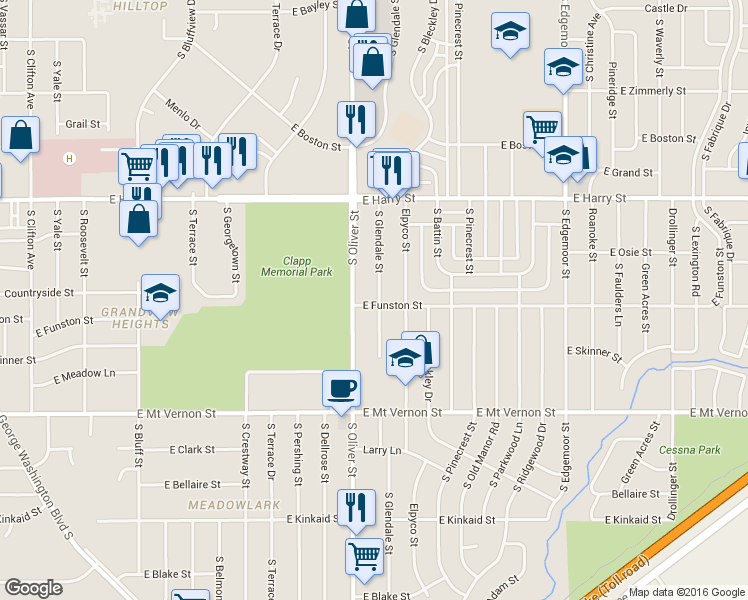Tap the shopping bag marker below E Harry St
This screenshot has height=600, width=748.
(139, 218)
